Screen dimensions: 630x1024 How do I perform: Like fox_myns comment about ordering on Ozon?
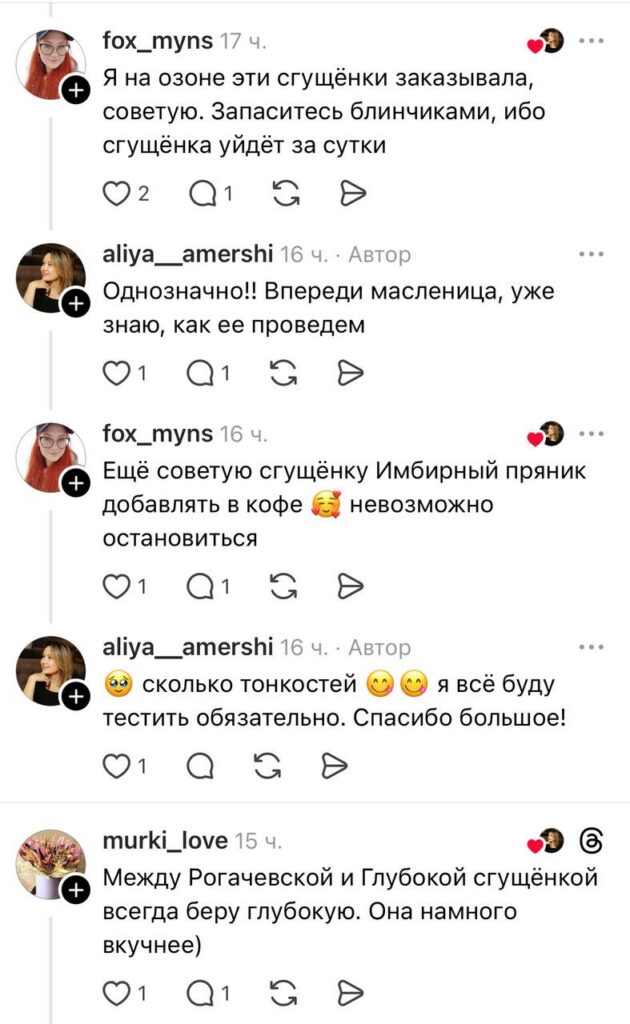click(117, 194)
